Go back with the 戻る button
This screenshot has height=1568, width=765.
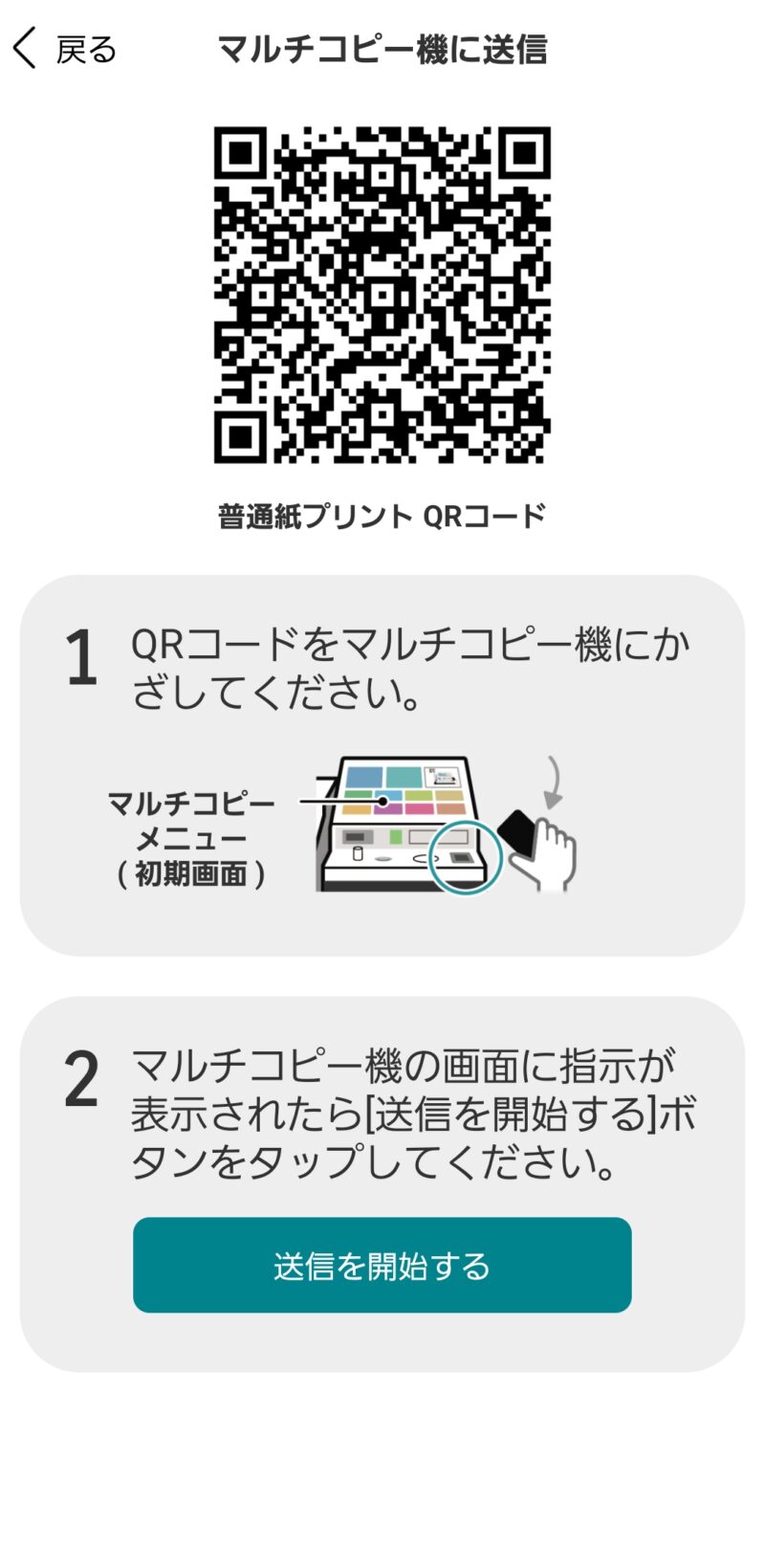(x=64, y=49)
